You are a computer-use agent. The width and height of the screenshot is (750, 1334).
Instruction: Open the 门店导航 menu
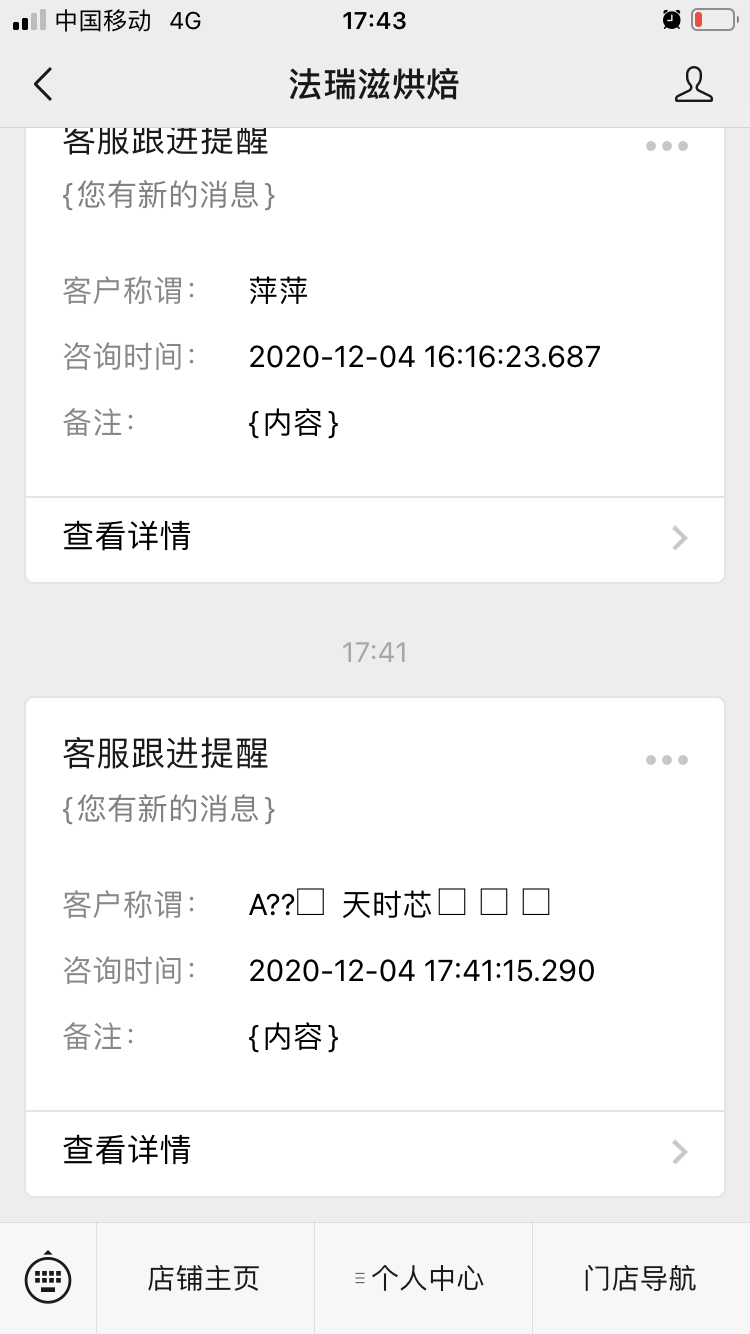click(x=641, y=1278)
